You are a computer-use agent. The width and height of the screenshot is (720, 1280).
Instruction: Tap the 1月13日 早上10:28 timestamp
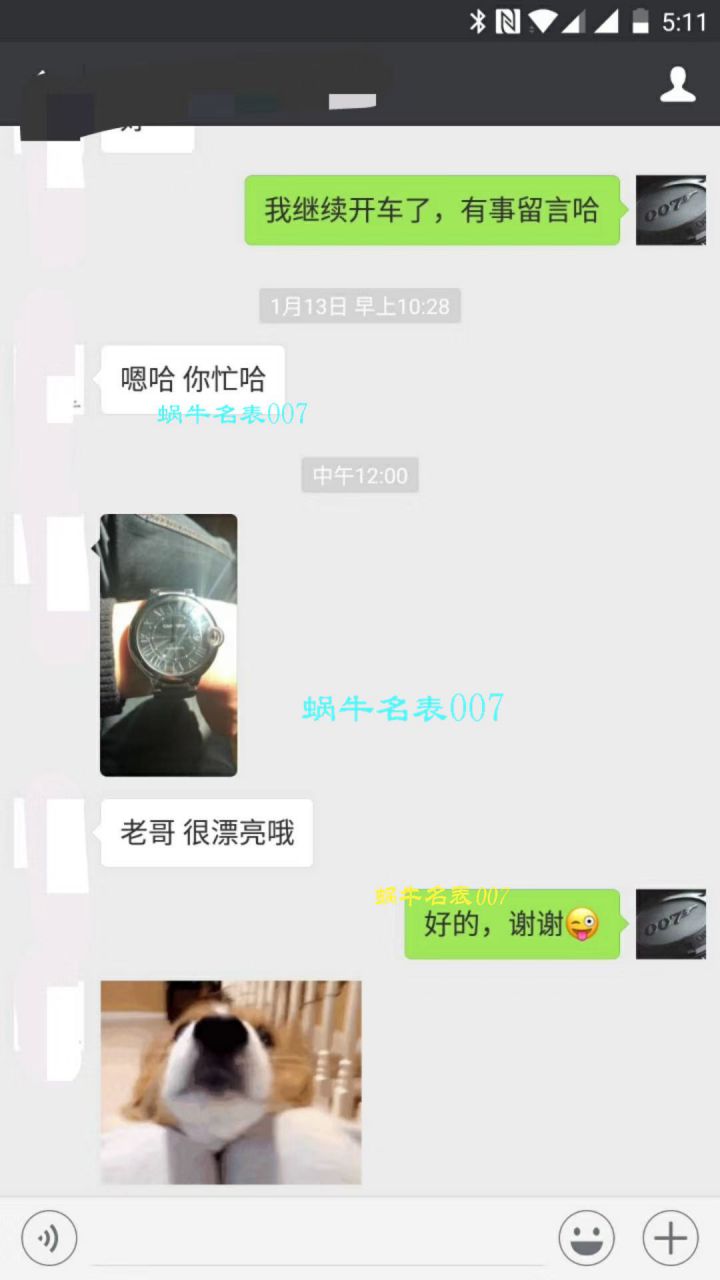(x=359, y=306)
